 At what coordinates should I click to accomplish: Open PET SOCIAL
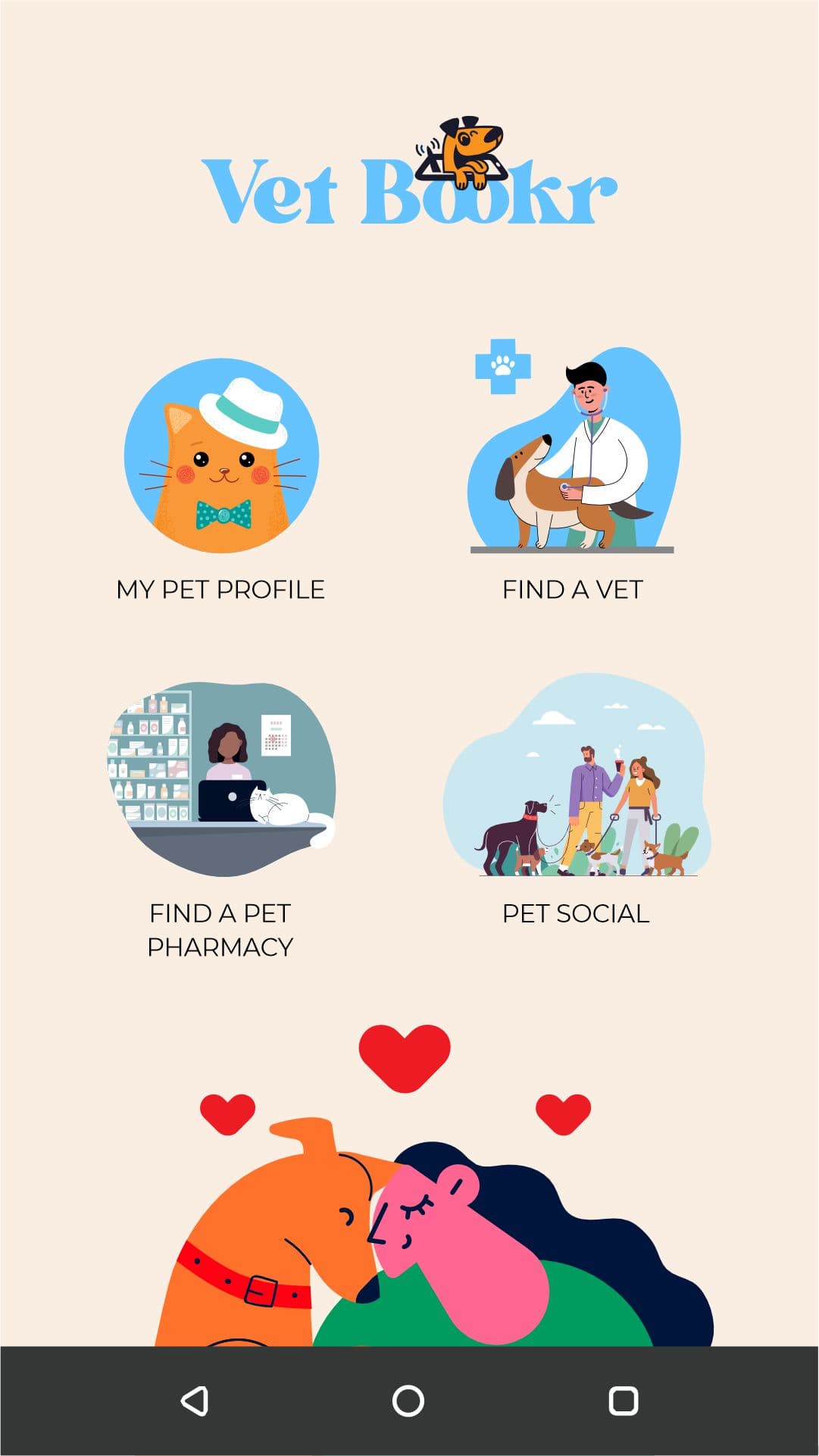[574, 914]
